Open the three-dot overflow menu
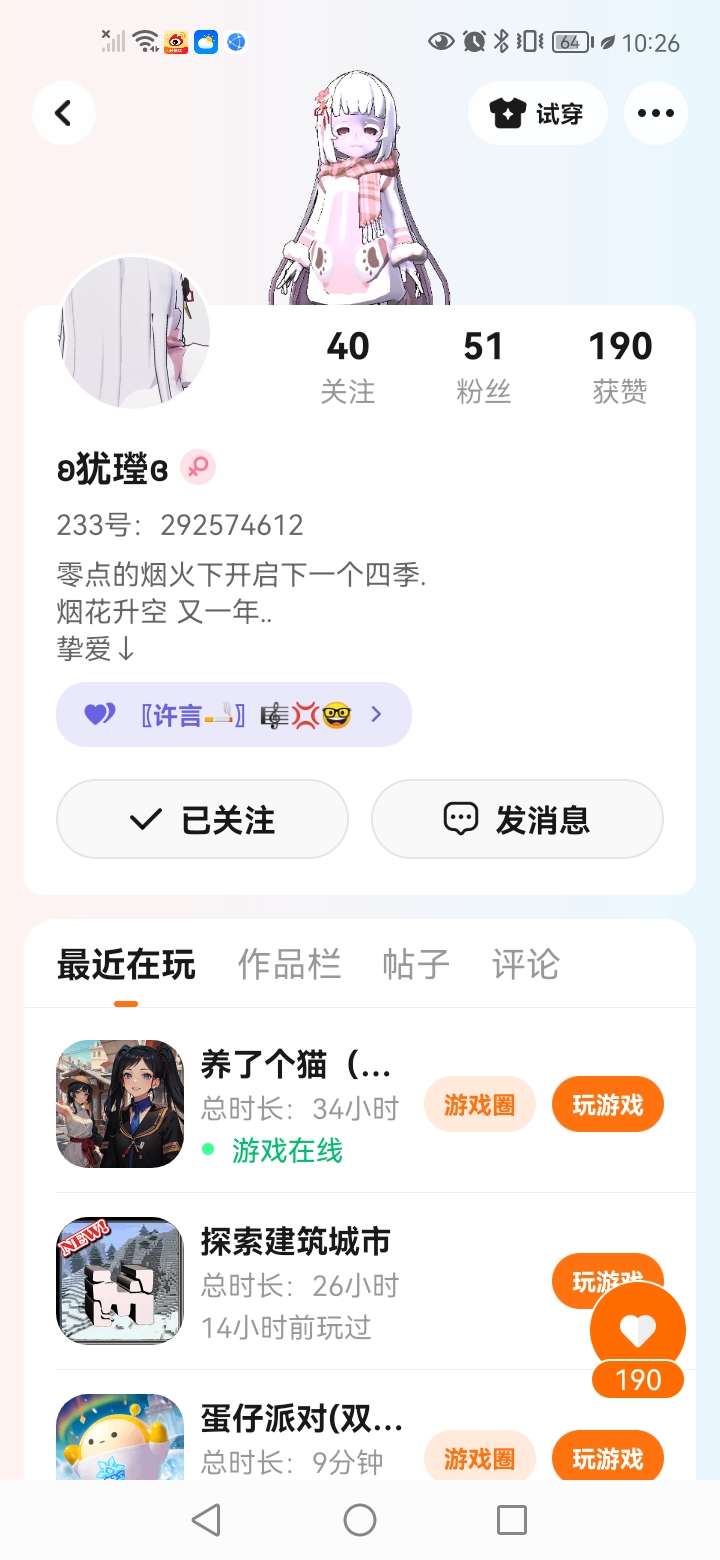The height and width of the screenshot is (1560, 720). (x=656, y=113)
